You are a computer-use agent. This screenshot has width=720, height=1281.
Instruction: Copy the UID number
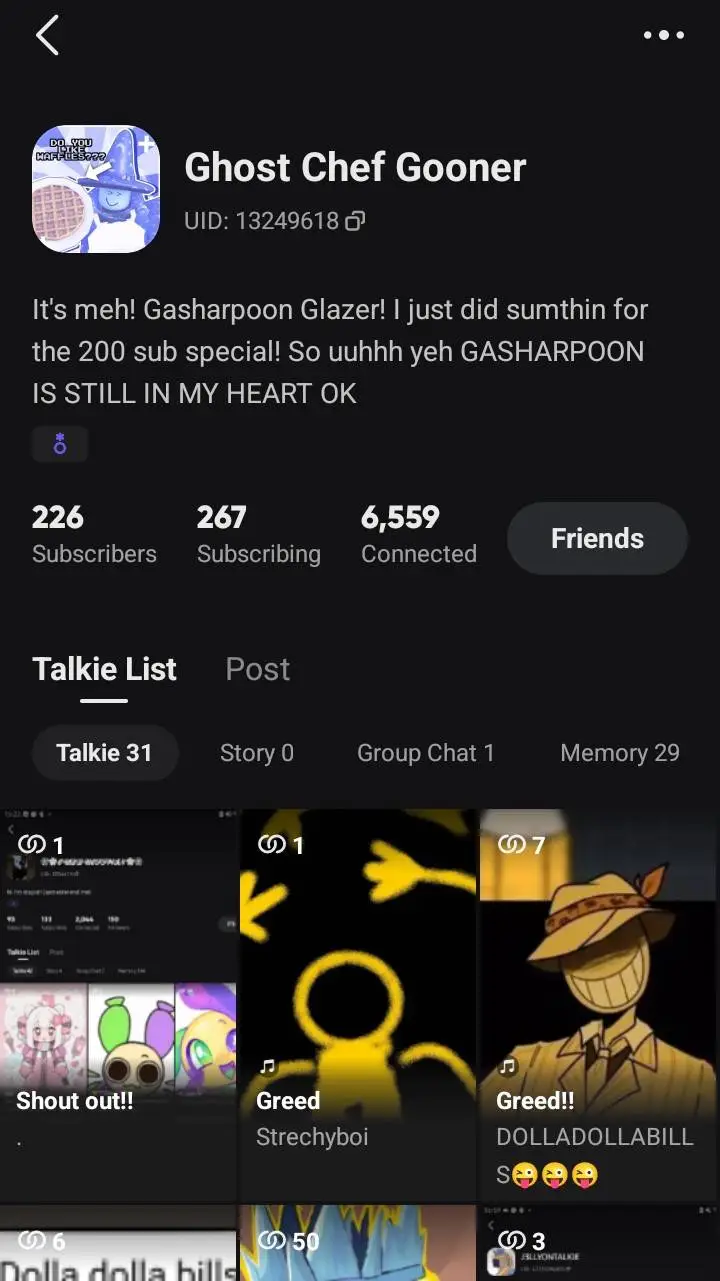point(355,221)
